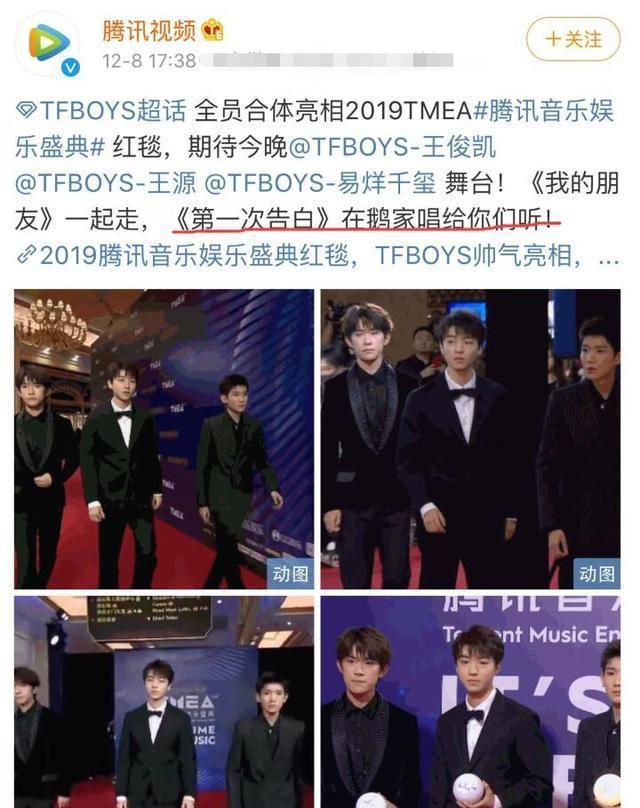Image resolution: width=640 pixels, height=808 pixels.
Task: Open 腾讯视频 profile avatar
Action: pos(51,43)
